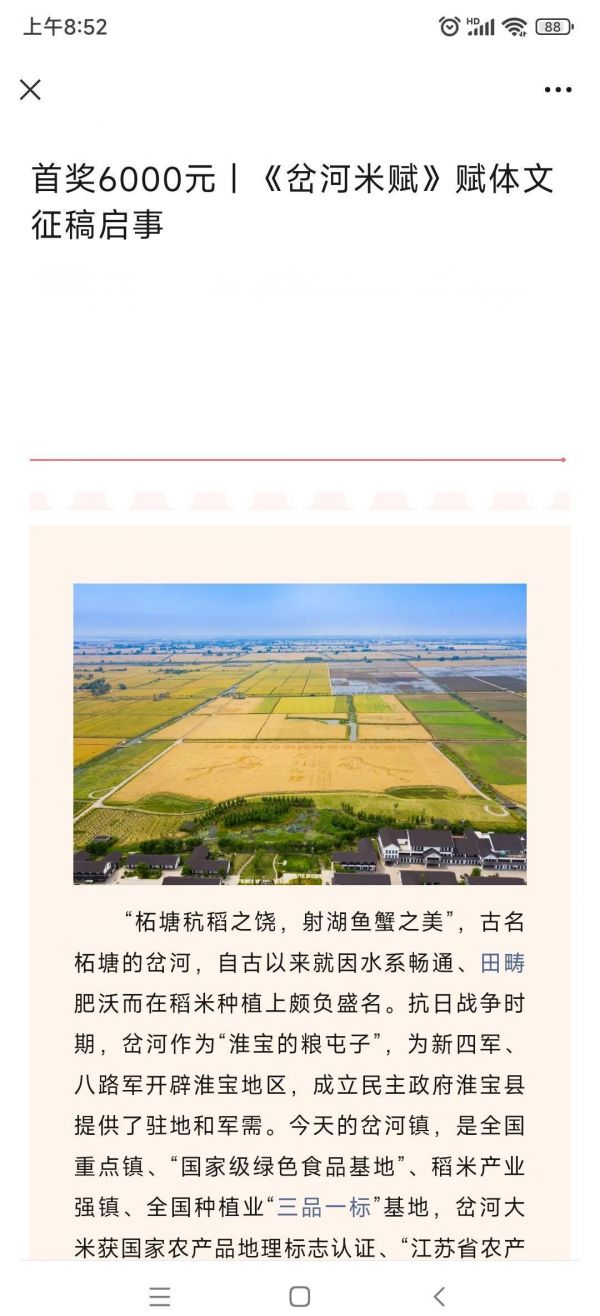Enlarge the rice field aerial photo

(300, 733)
